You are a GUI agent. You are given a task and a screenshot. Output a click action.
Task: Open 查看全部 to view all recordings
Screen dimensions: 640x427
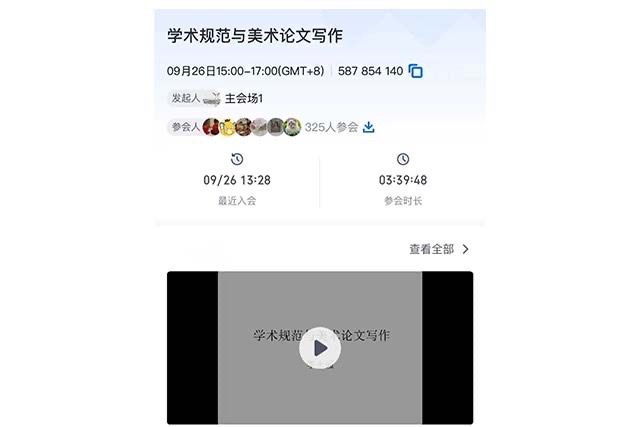[x=438, y=249]
